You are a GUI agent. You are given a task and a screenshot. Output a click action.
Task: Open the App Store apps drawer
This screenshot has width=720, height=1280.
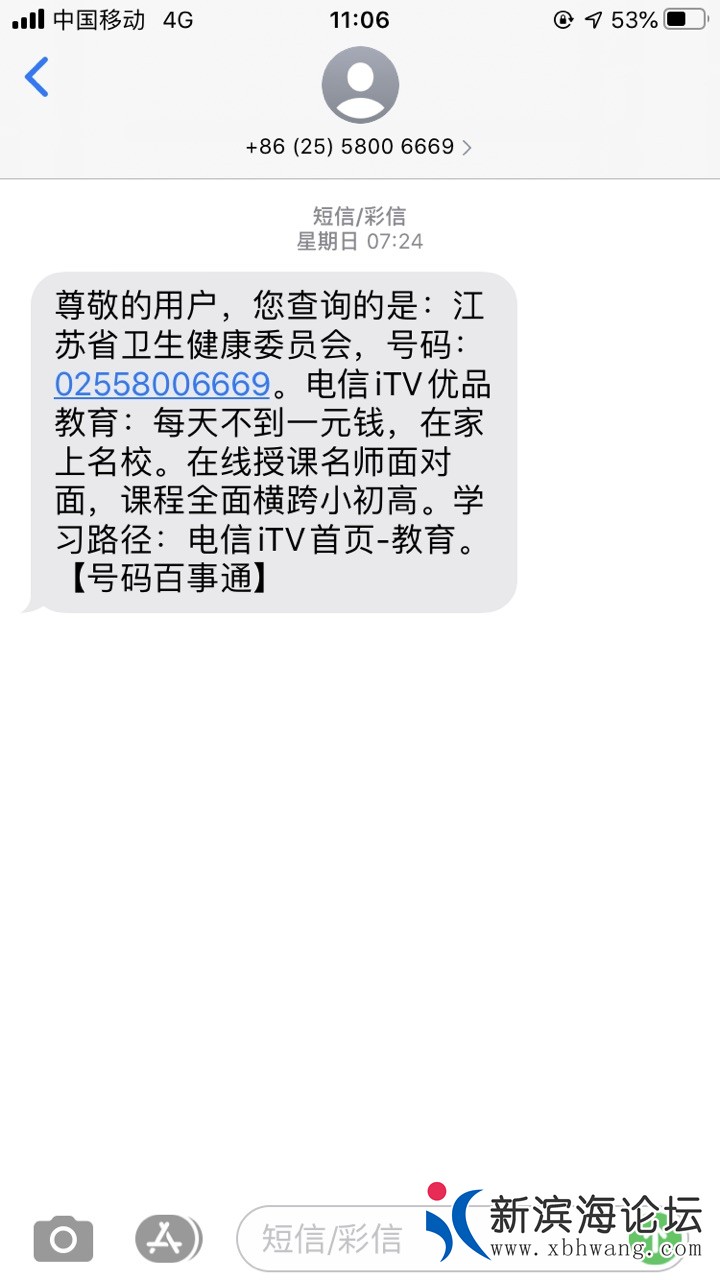click(x=166, y=1240)
